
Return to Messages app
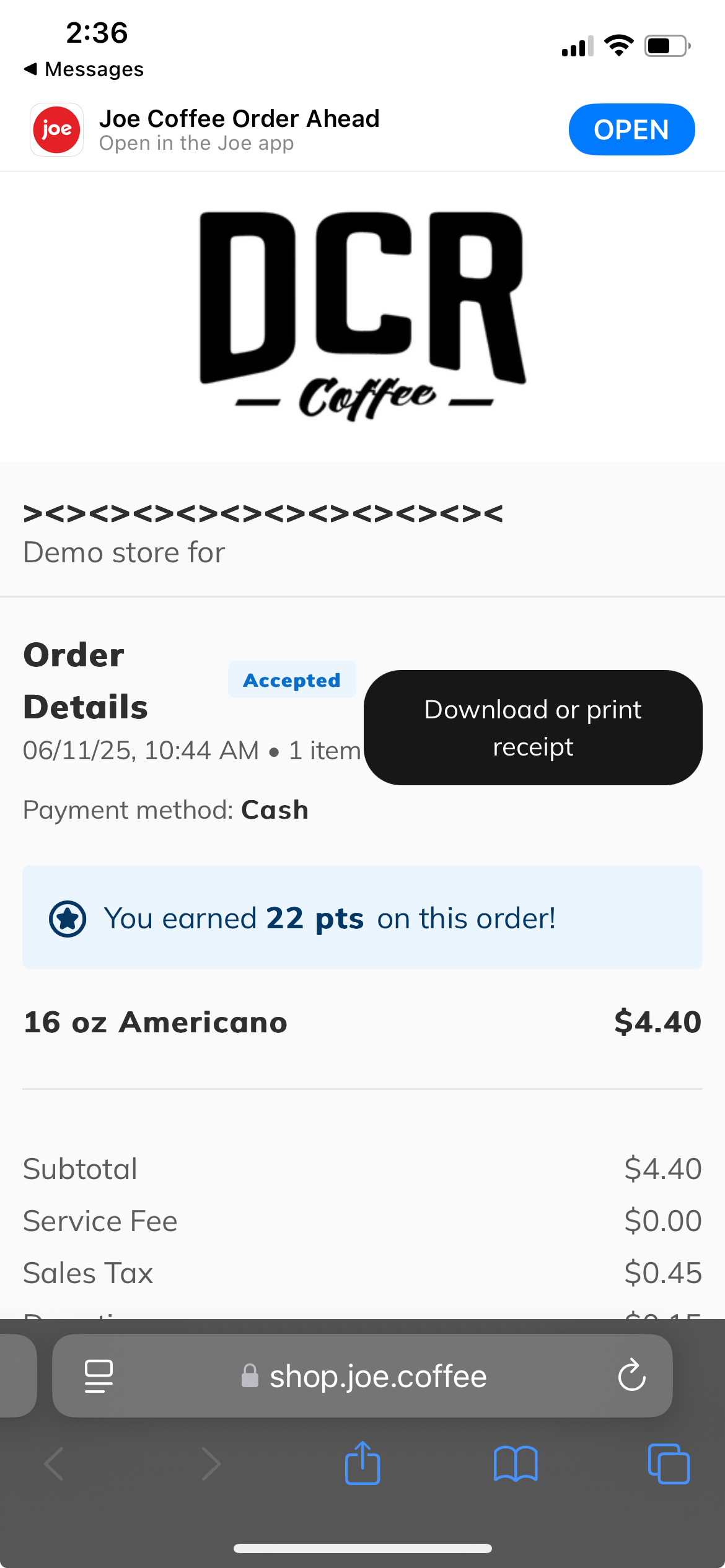coord(84,69)
